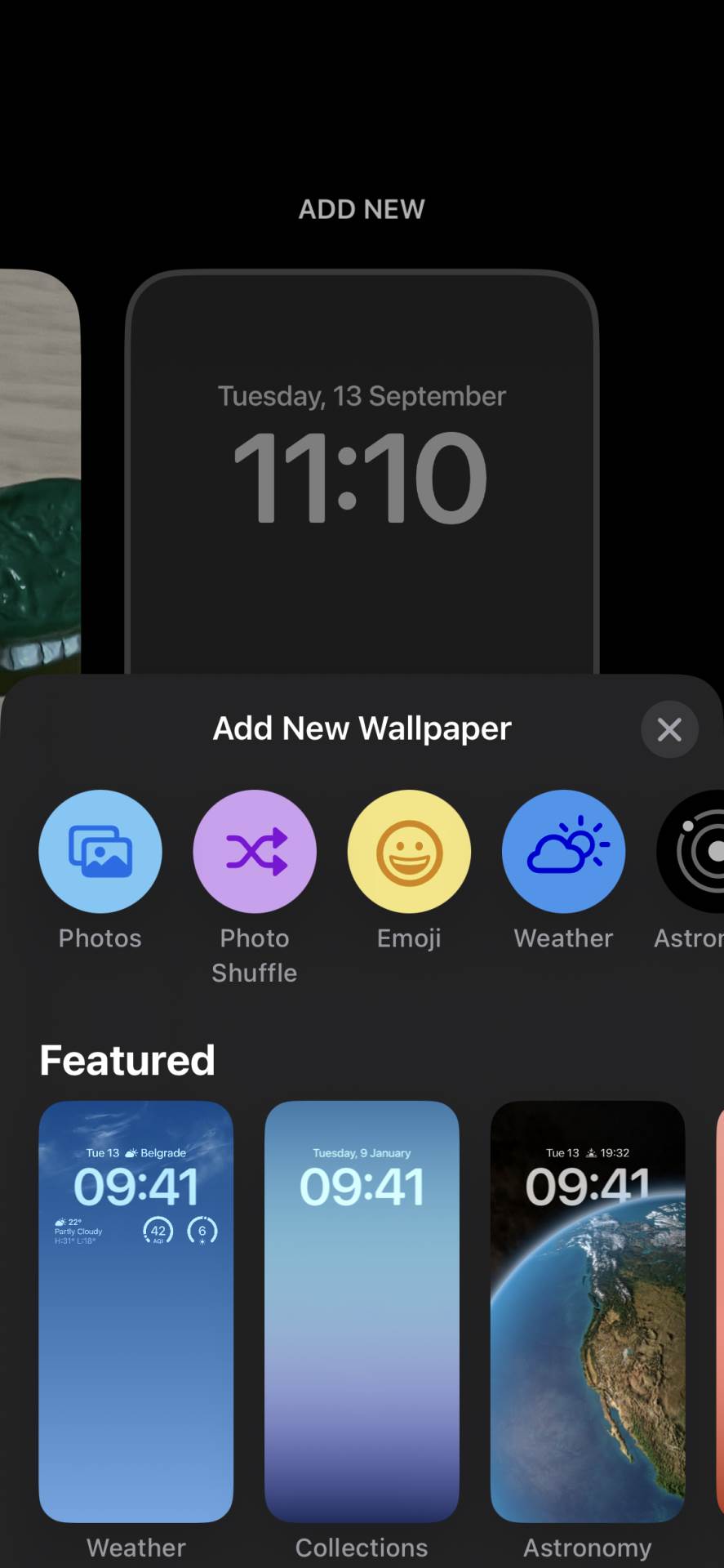The height and width of the screenshot is (1568, 724).
Task: Choose the Photos wallpaper option
Action: click(x=100, y=851)
